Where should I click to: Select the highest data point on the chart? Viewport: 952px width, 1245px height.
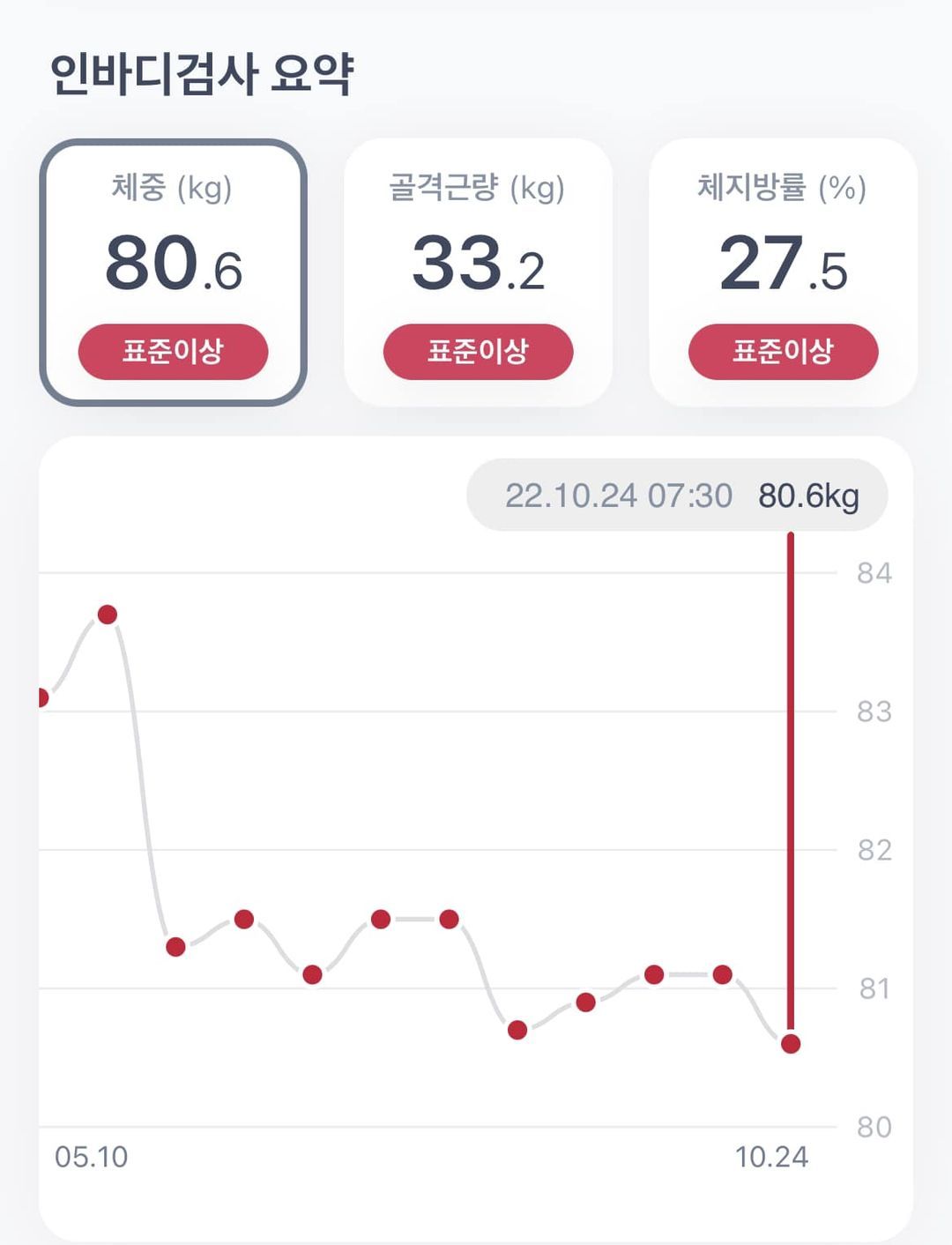point(107,615)
